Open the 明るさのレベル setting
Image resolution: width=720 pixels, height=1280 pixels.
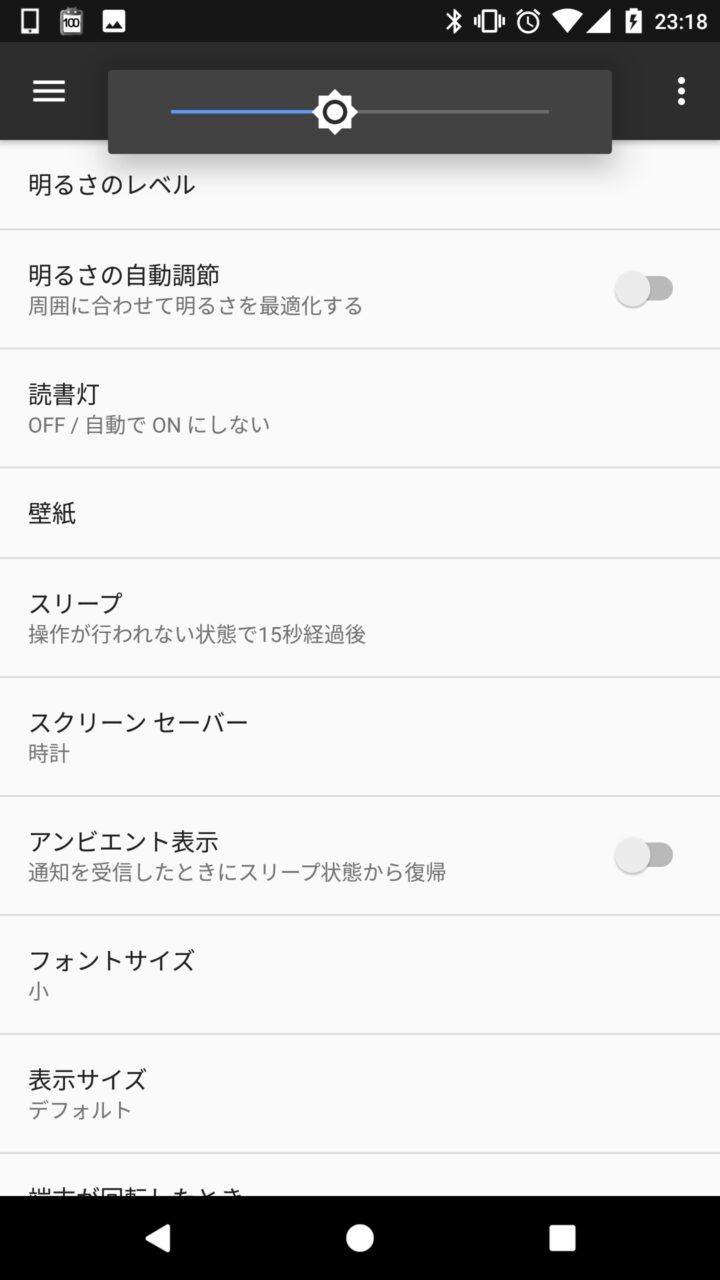112,186
